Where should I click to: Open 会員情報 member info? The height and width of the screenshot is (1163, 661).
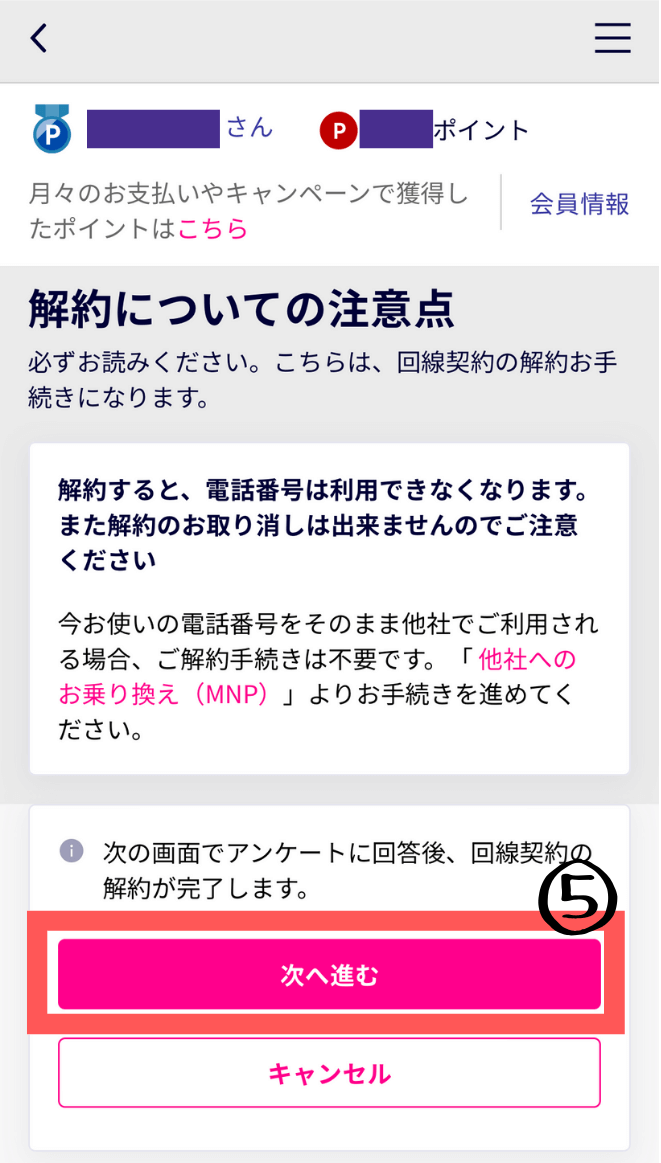[x=579, y=204]
